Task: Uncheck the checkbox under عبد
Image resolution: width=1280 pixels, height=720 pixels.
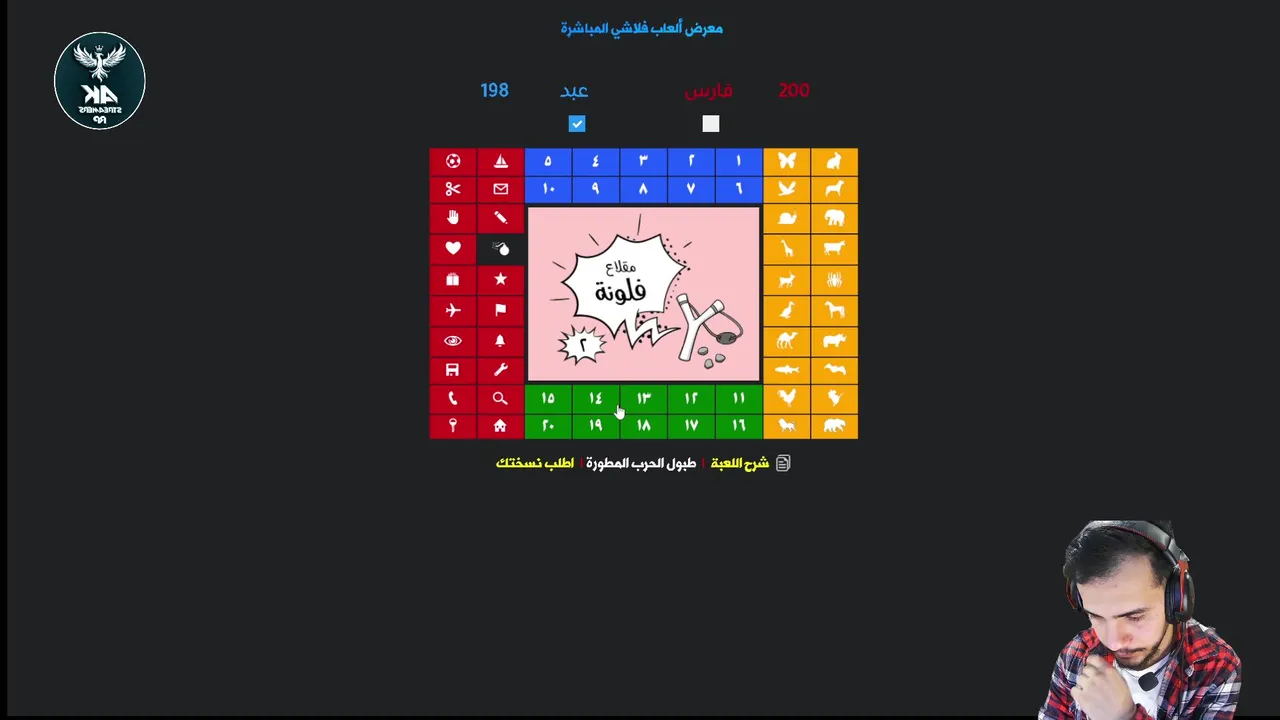Action: point(577,124)
